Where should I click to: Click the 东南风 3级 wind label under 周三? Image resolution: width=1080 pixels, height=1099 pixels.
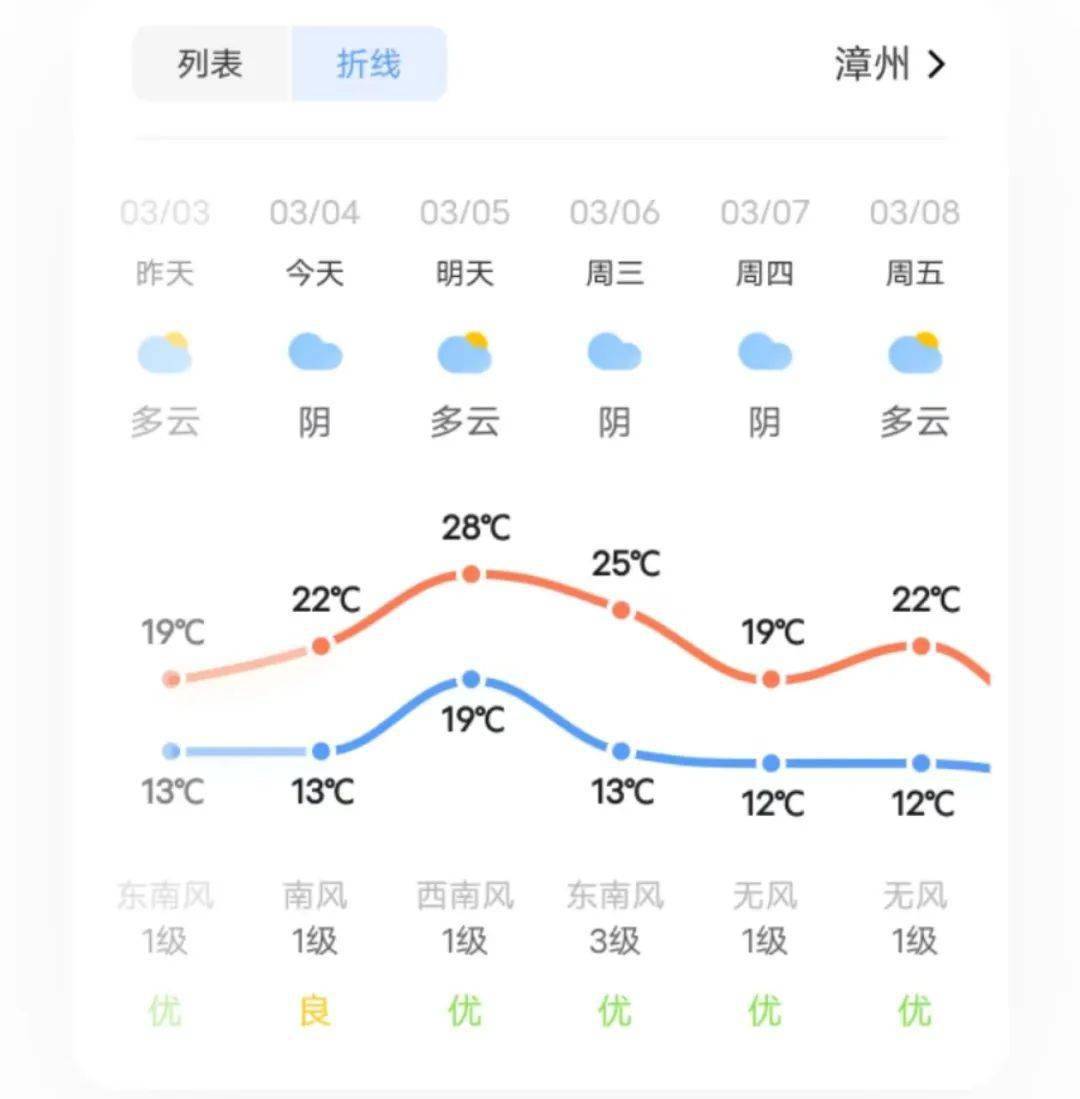click(x=616, y=915)
